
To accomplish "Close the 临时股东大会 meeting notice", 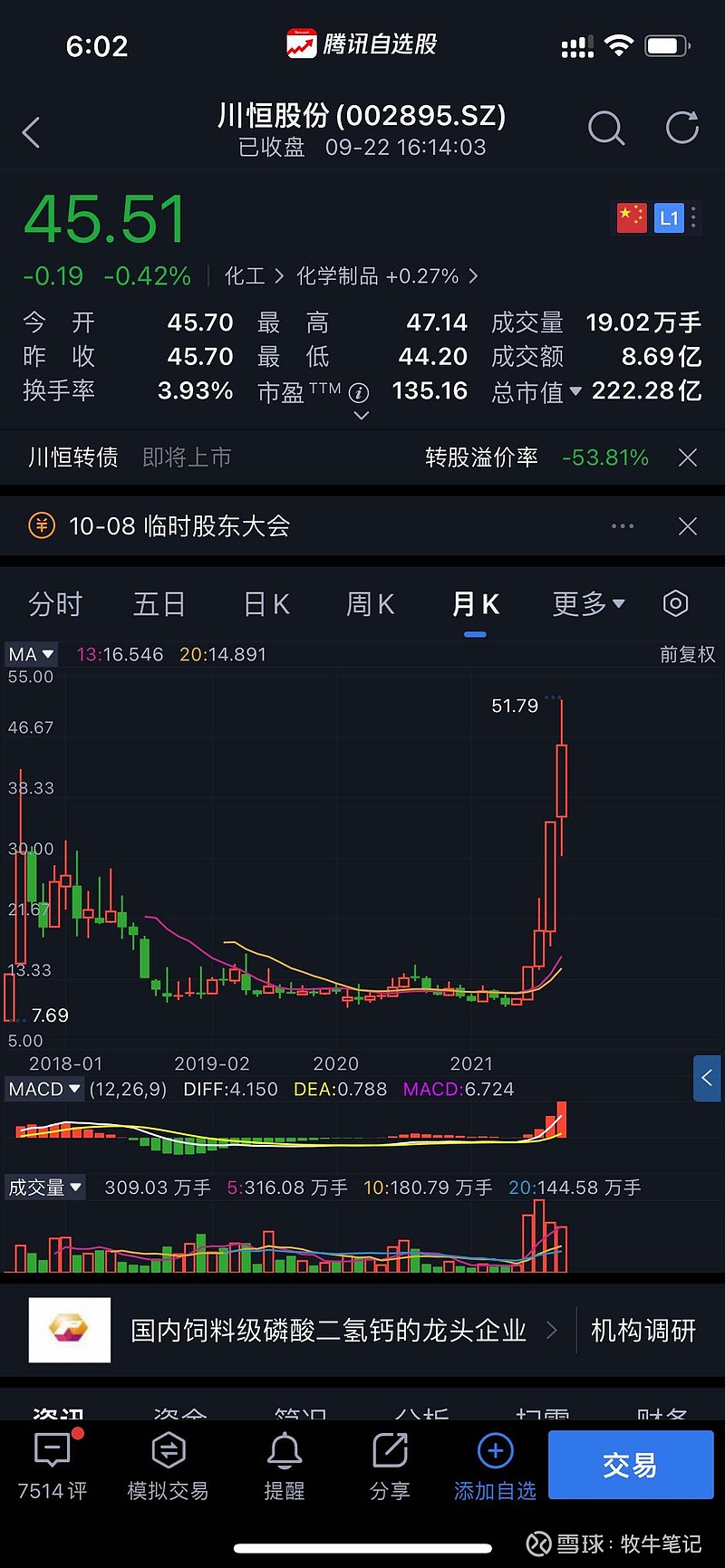I will (687, 526).
